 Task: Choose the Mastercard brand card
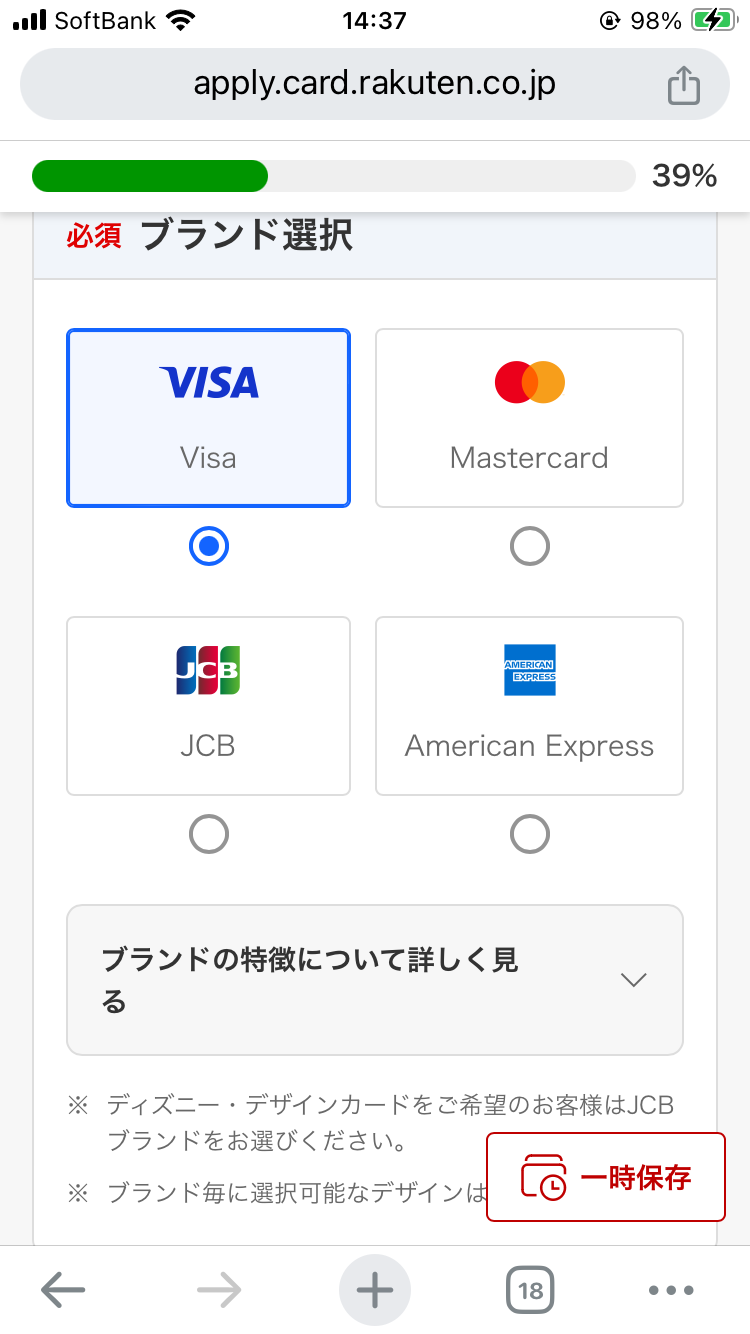pyautogui.click(x=529, y=418)
